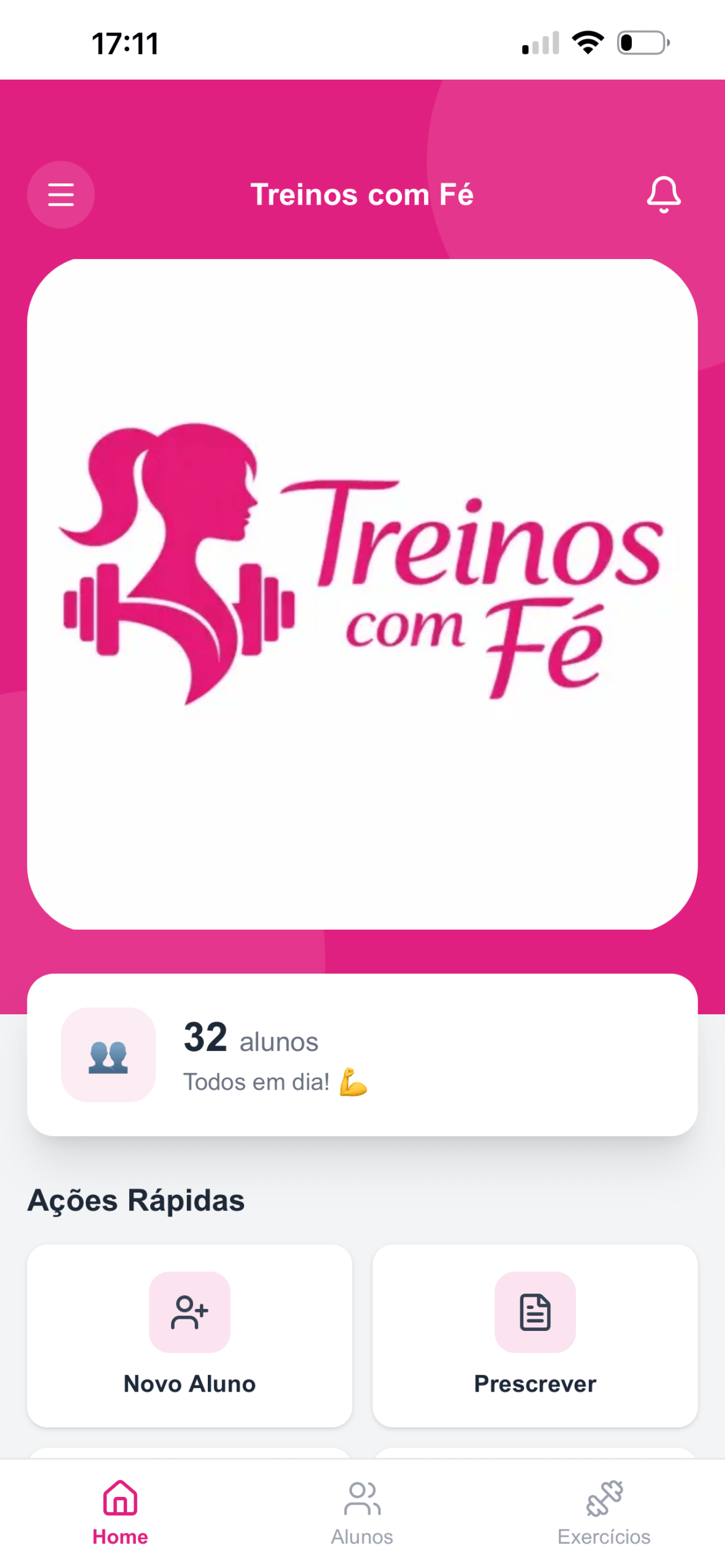This screenshot has width=725, height=1568.
Task: Tap the person-plus icon on Novo Aluno
Action: coord(189,1312)
